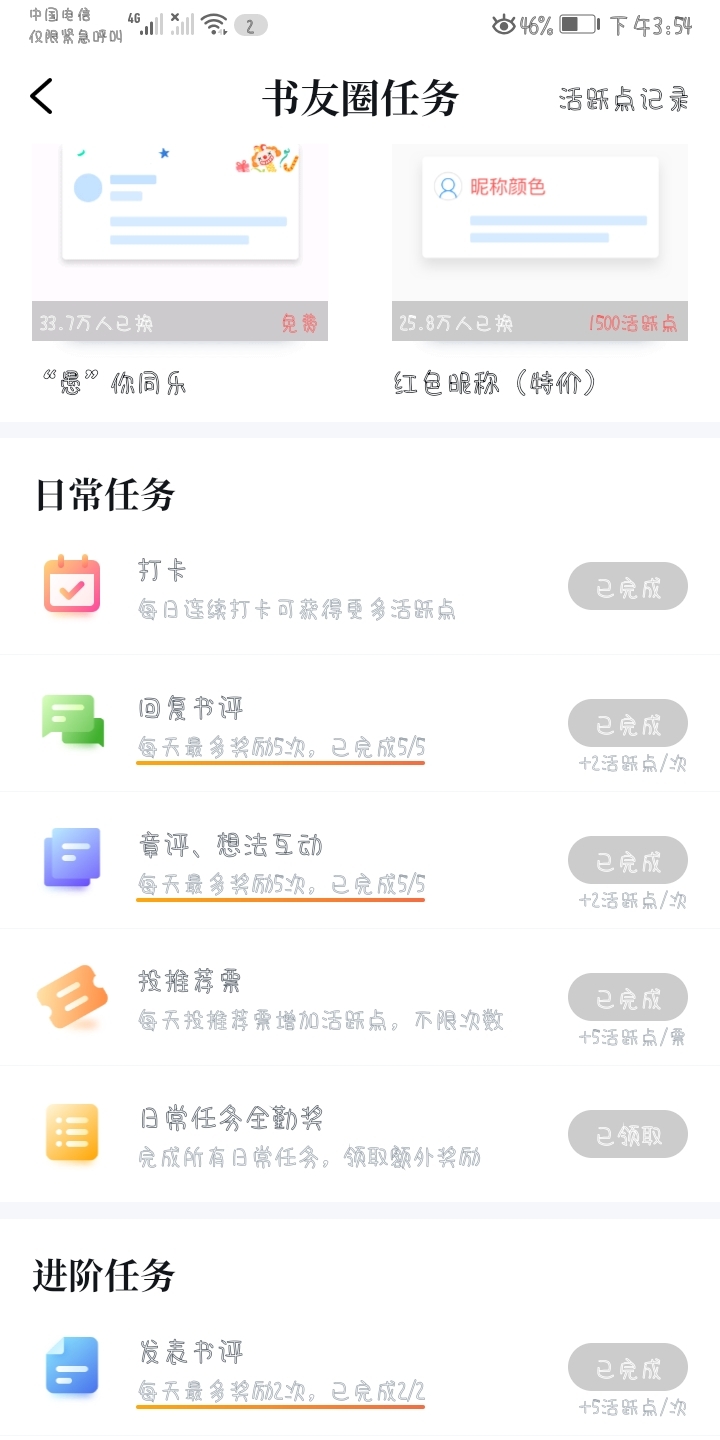Open the 红色昵称（特价）reward card
This screenshot has width=720, height=1440.
click(540, 270)
